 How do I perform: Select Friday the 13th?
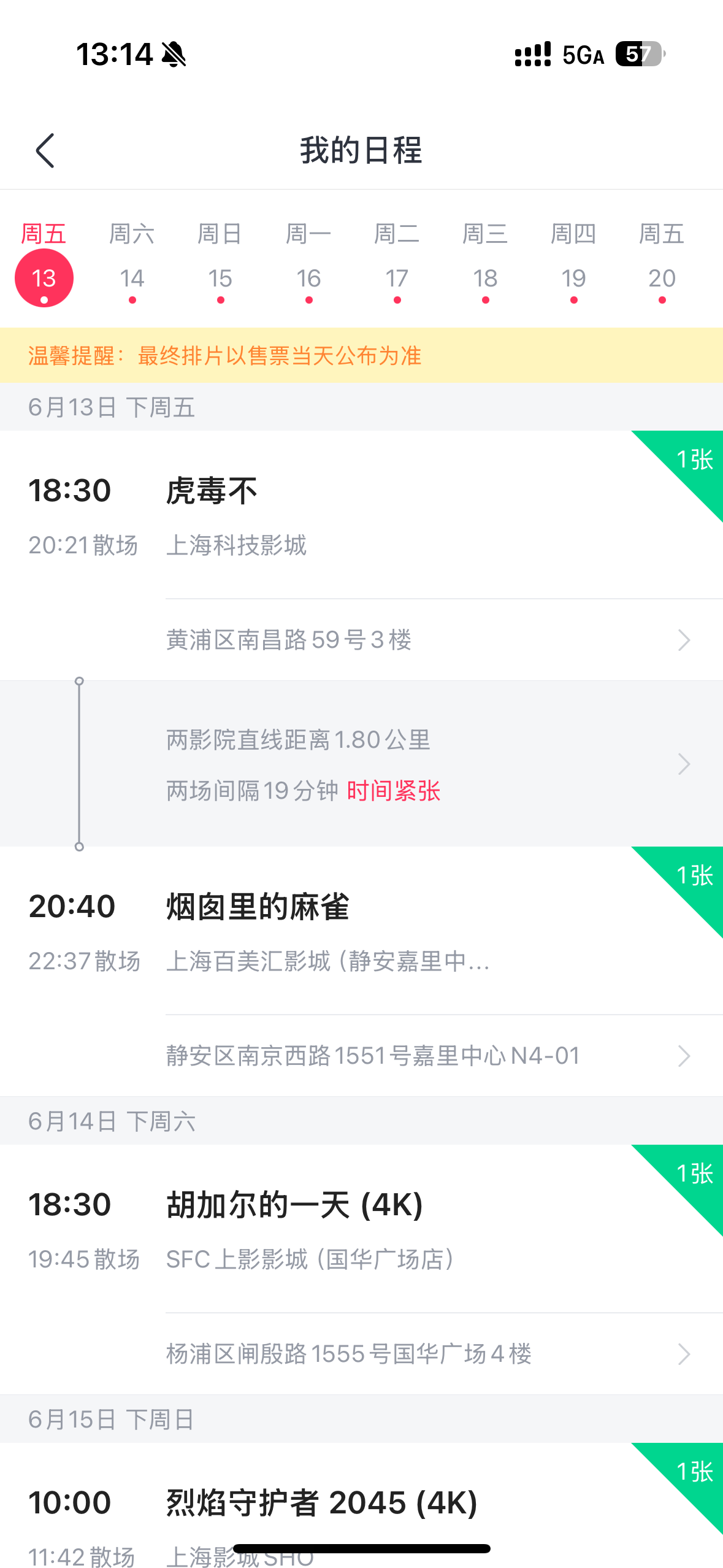(44, 264)
